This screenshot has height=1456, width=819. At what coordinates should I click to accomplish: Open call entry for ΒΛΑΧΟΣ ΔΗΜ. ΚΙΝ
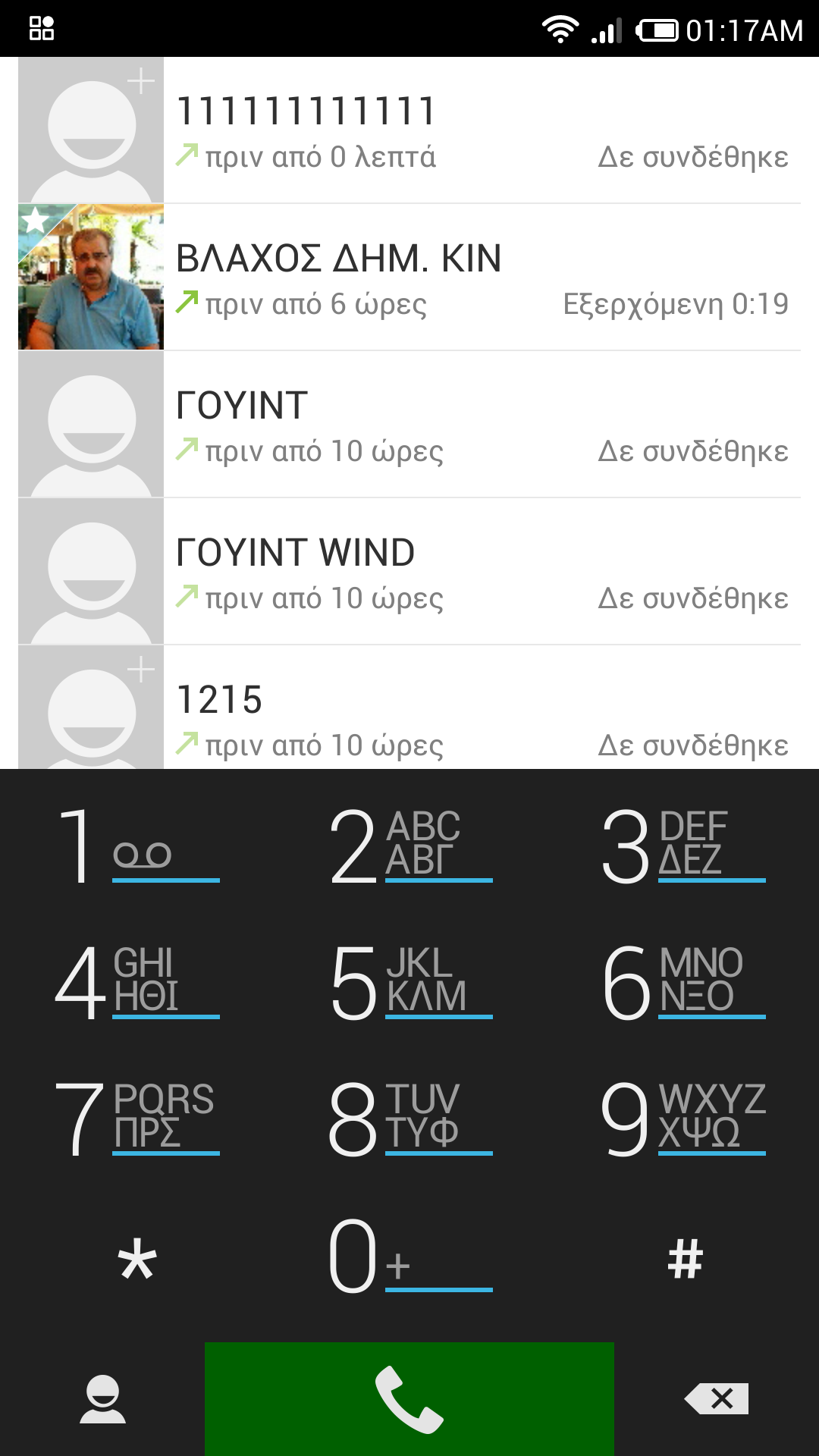click(482, 278)
